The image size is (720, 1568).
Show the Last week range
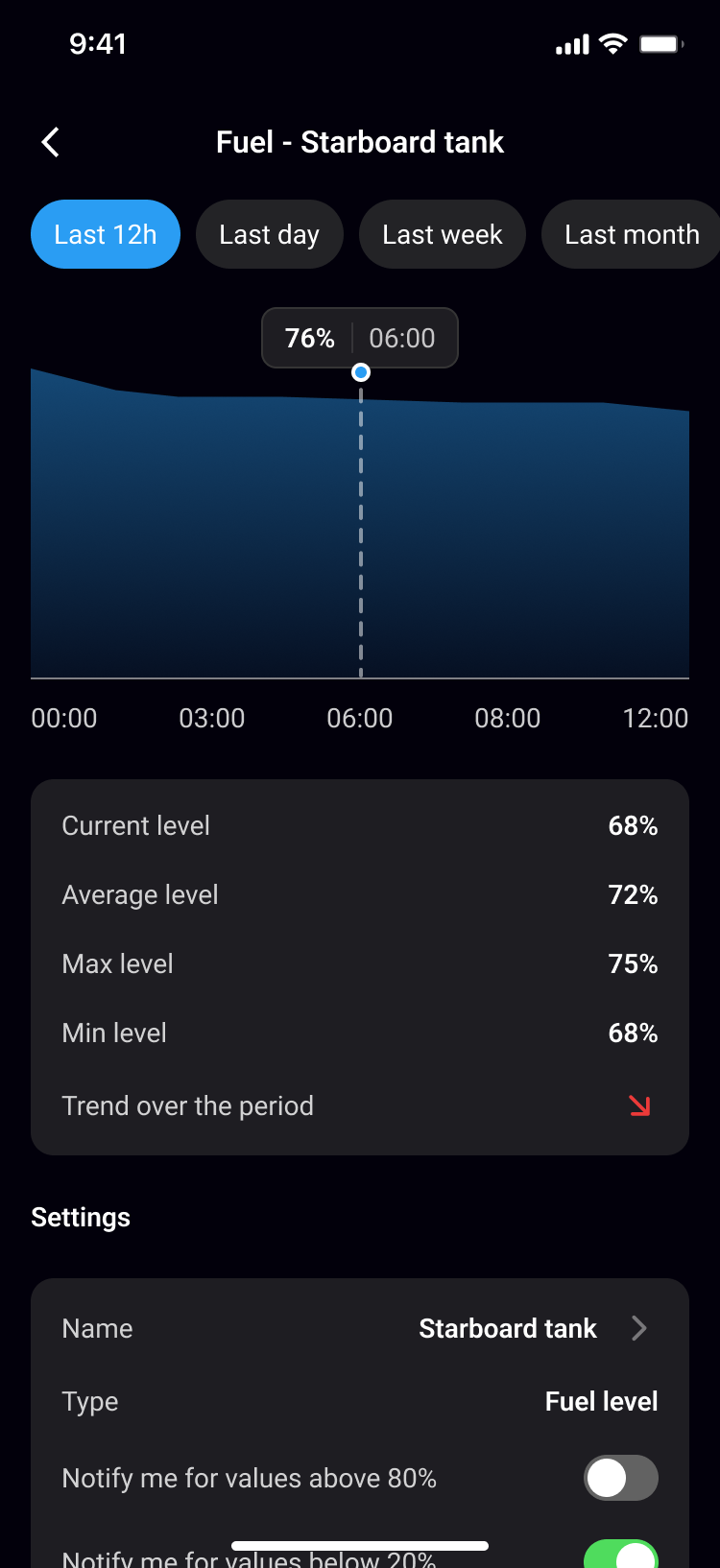pyautogui.click(x=442, y=234)
